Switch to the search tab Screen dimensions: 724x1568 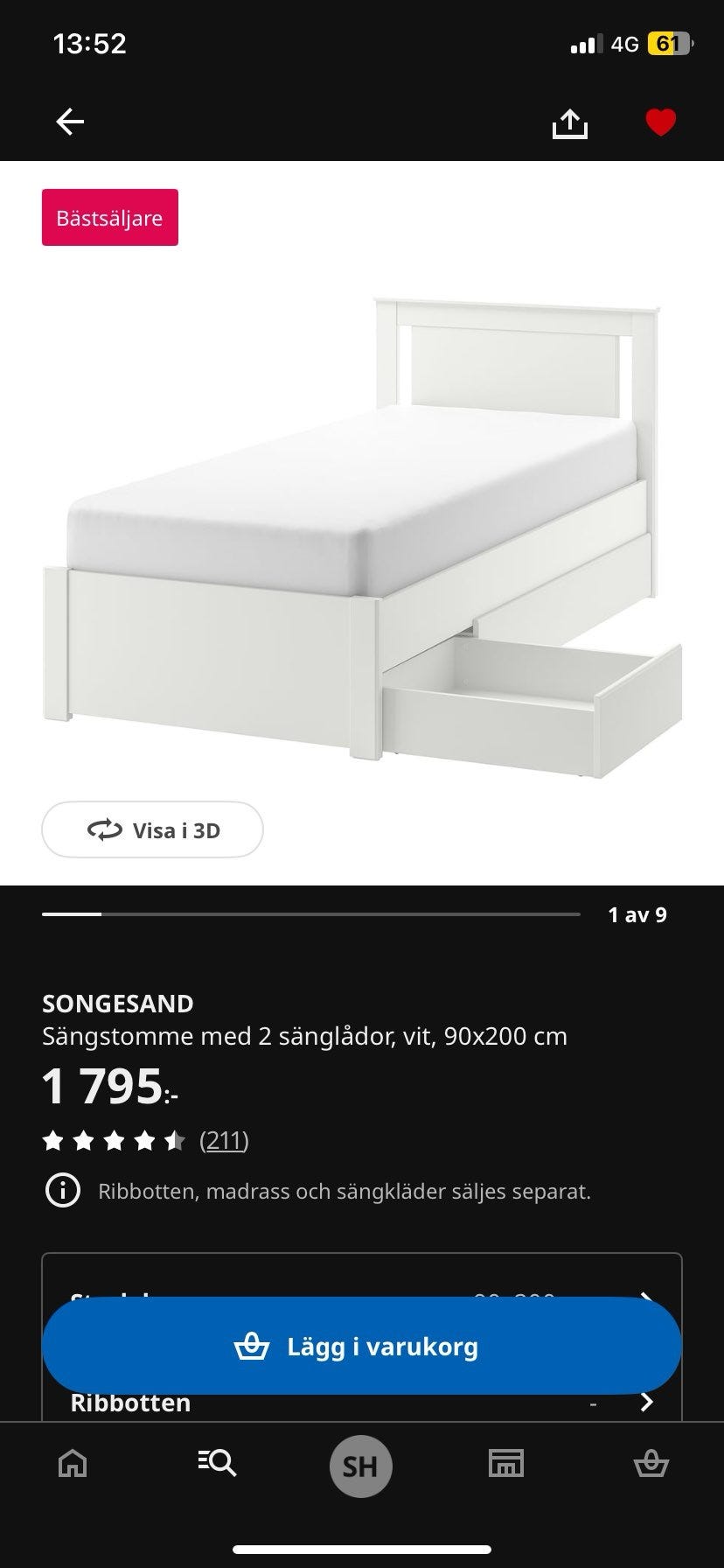tap(217, 1462)
